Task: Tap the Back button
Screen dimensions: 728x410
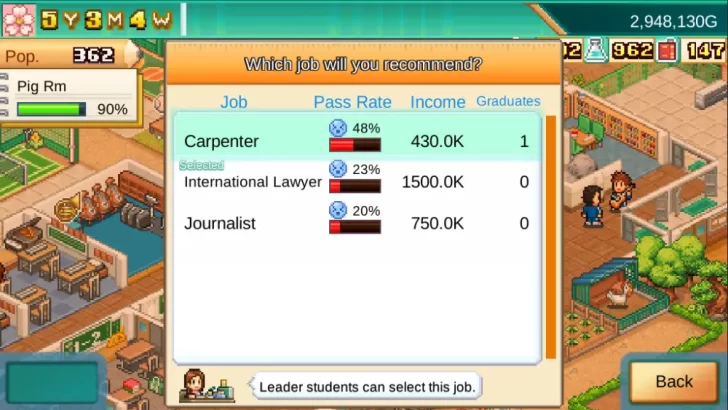Action: coord(673,381)
